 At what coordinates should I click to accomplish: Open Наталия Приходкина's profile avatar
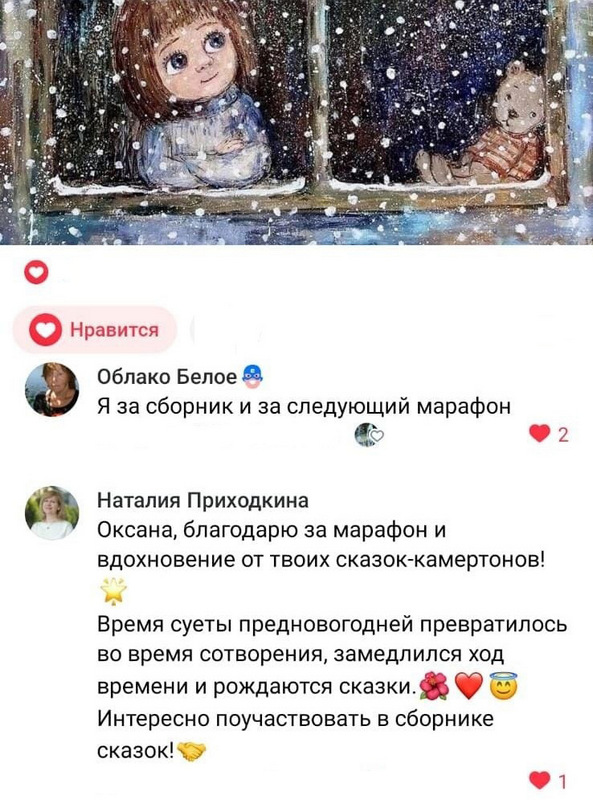(52, 512)
